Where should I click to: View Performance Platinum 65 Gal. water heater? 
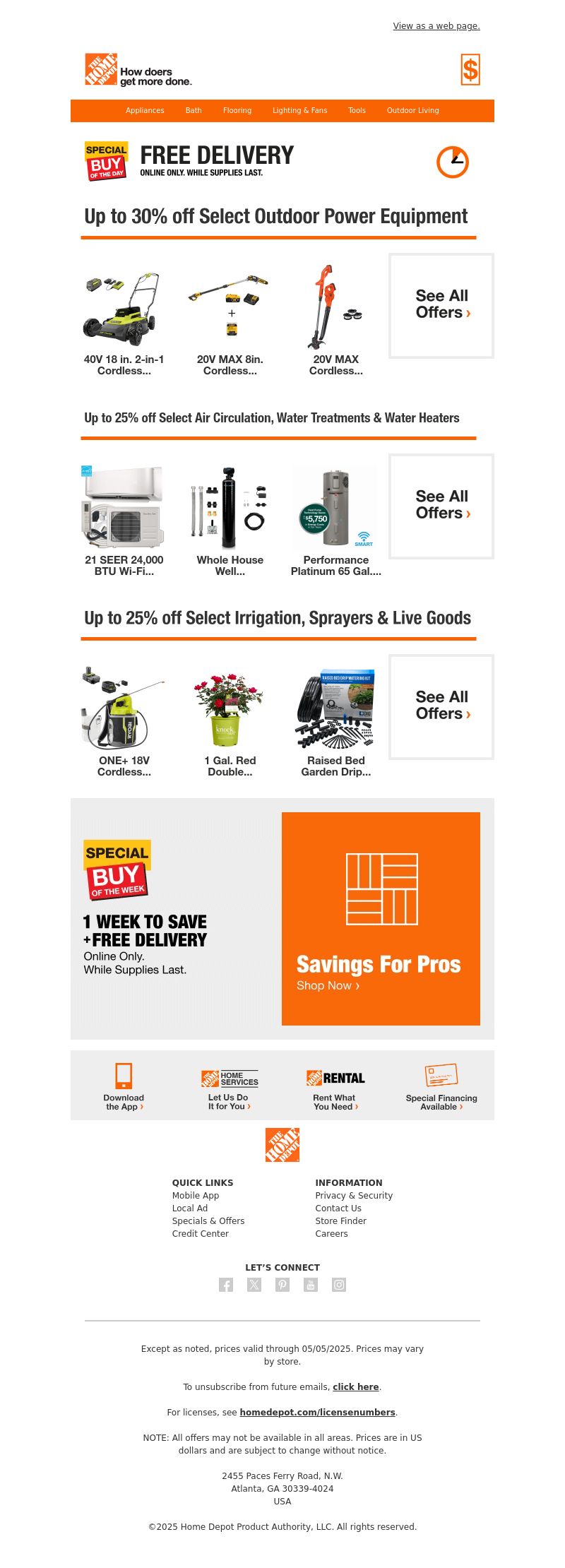point(335,524)
